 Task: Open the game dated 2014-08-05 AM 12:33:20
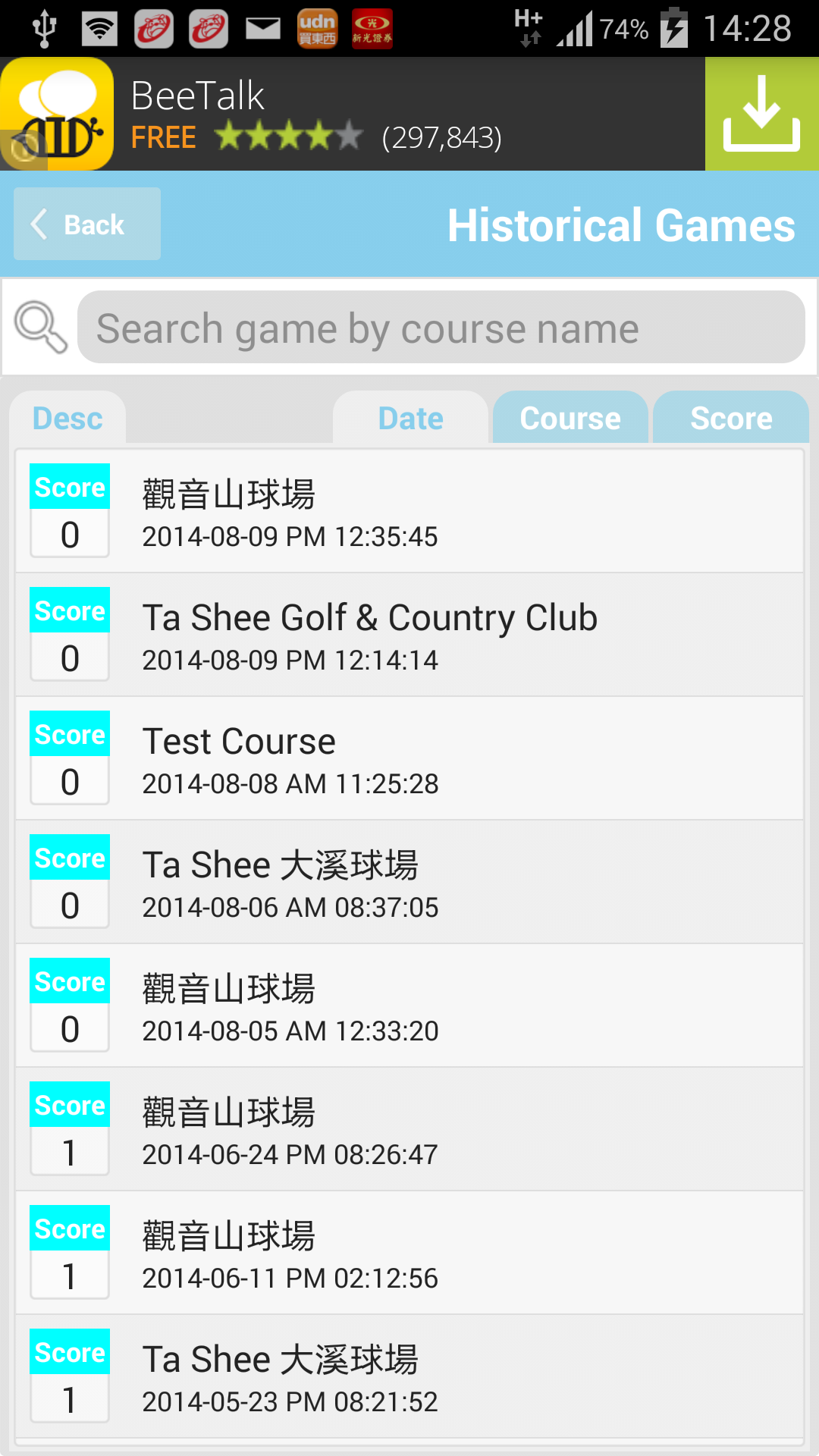(409, 1006)
